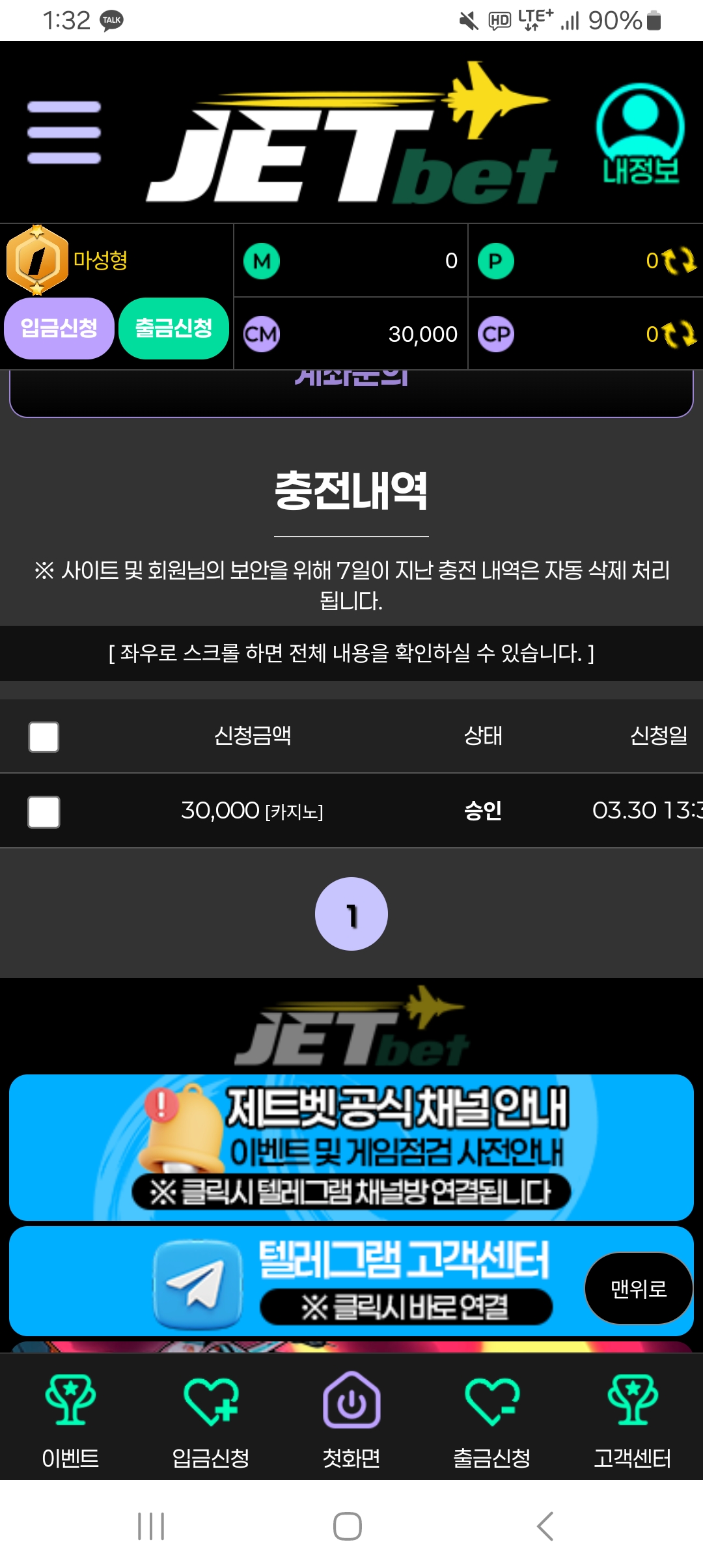Open 내정보 profile page
The image size is (703, 1568).
[x=640, y=133]
